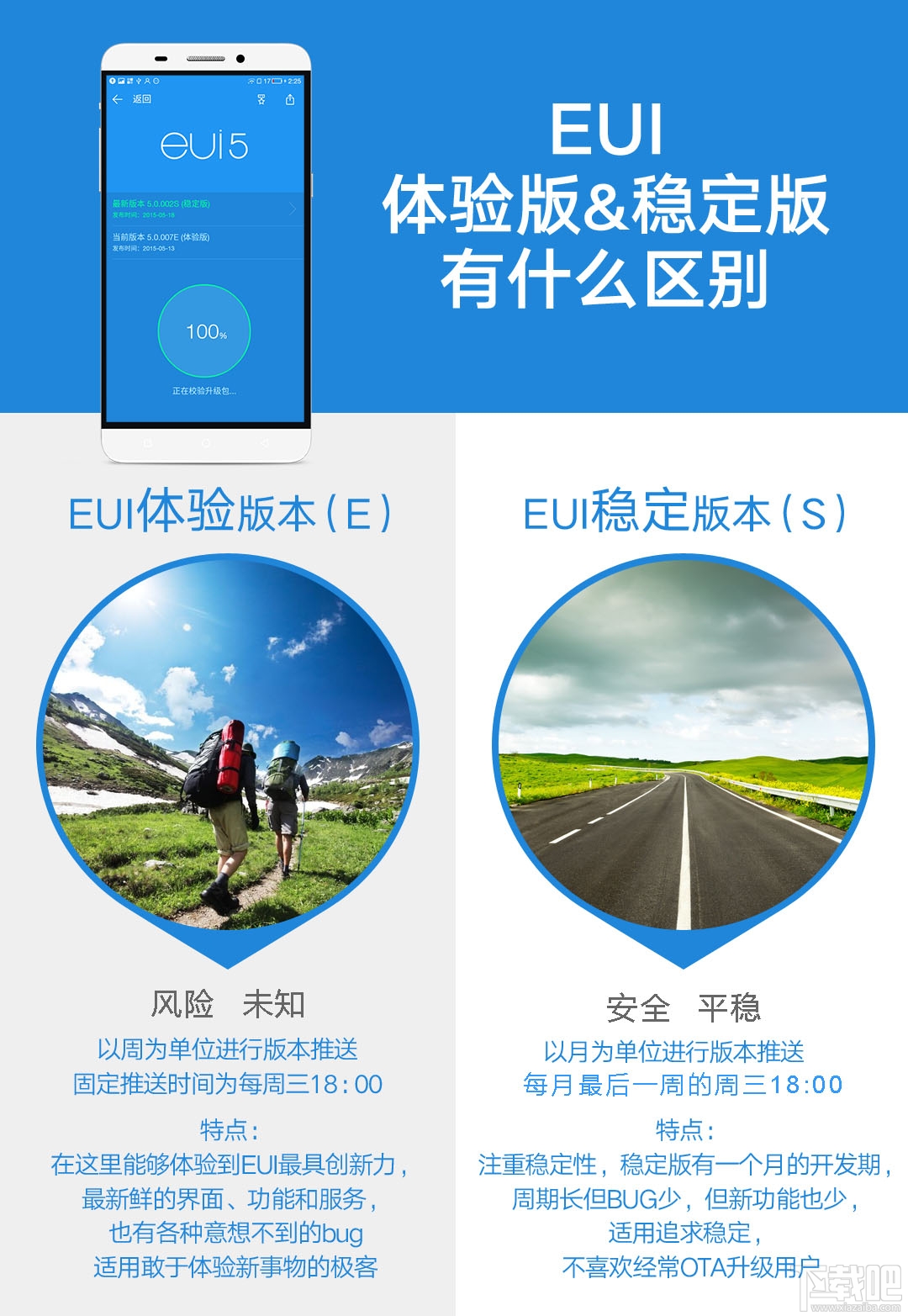The width and height of the screenshot is (908, 1316).
Task: Tap the battery indicator in the status bar
Action: click(x=277, y=81)
